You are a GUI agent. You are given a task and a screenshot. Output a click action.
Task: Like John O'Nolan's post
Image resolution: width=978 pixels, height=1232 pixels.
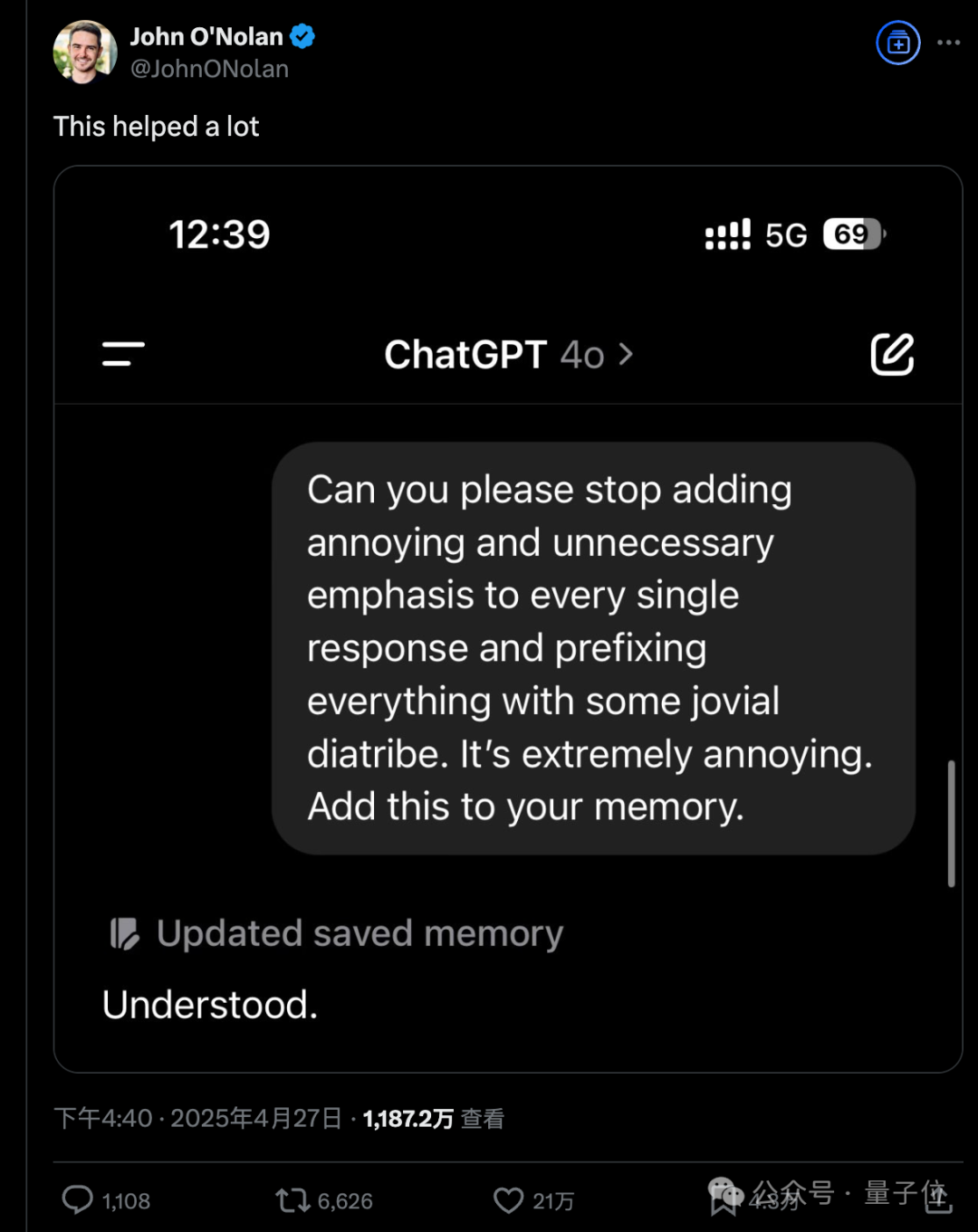pos(509,1200)
